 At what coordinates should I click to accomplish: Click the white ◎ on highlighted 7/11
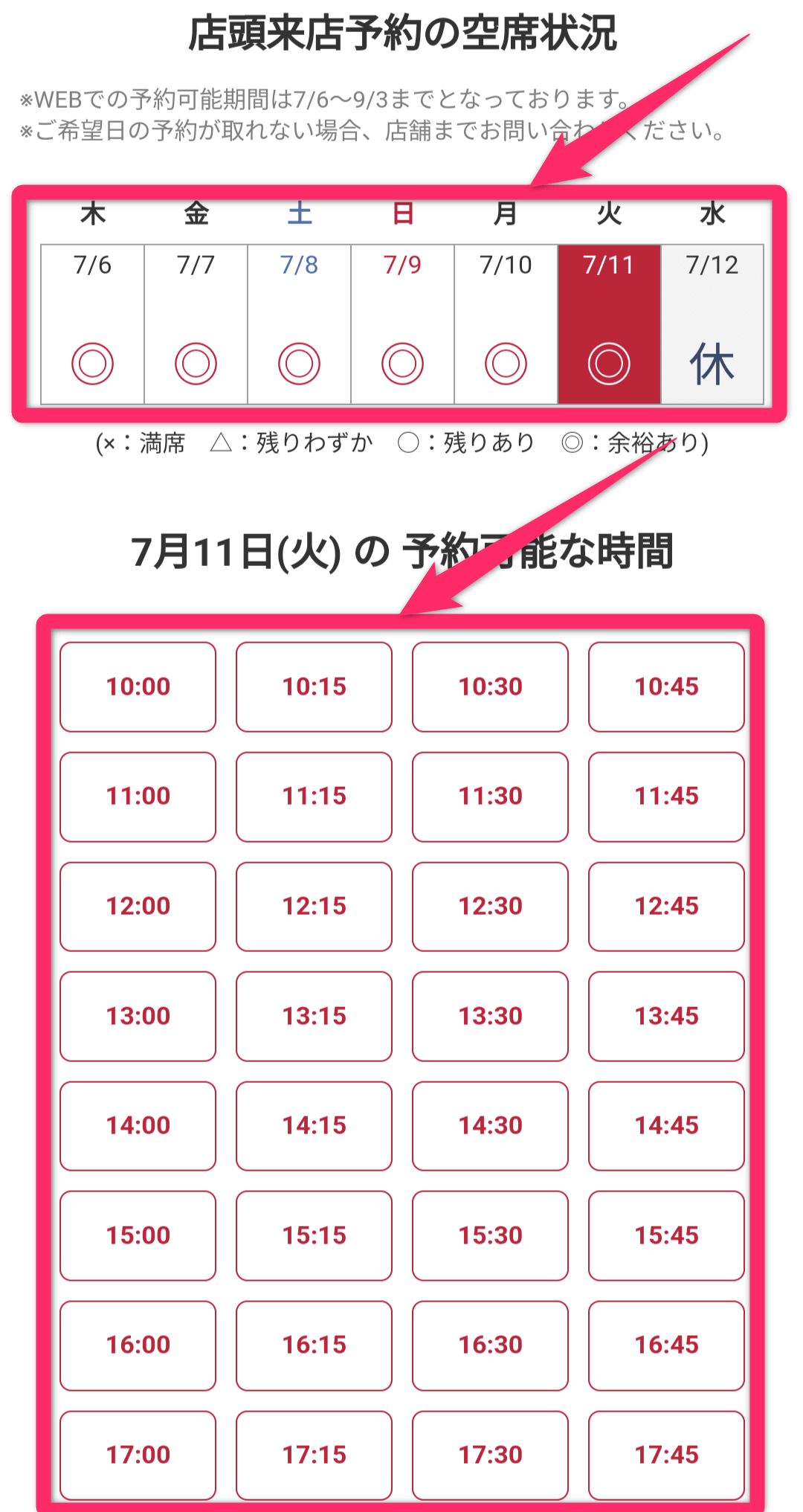click(609, 364)
